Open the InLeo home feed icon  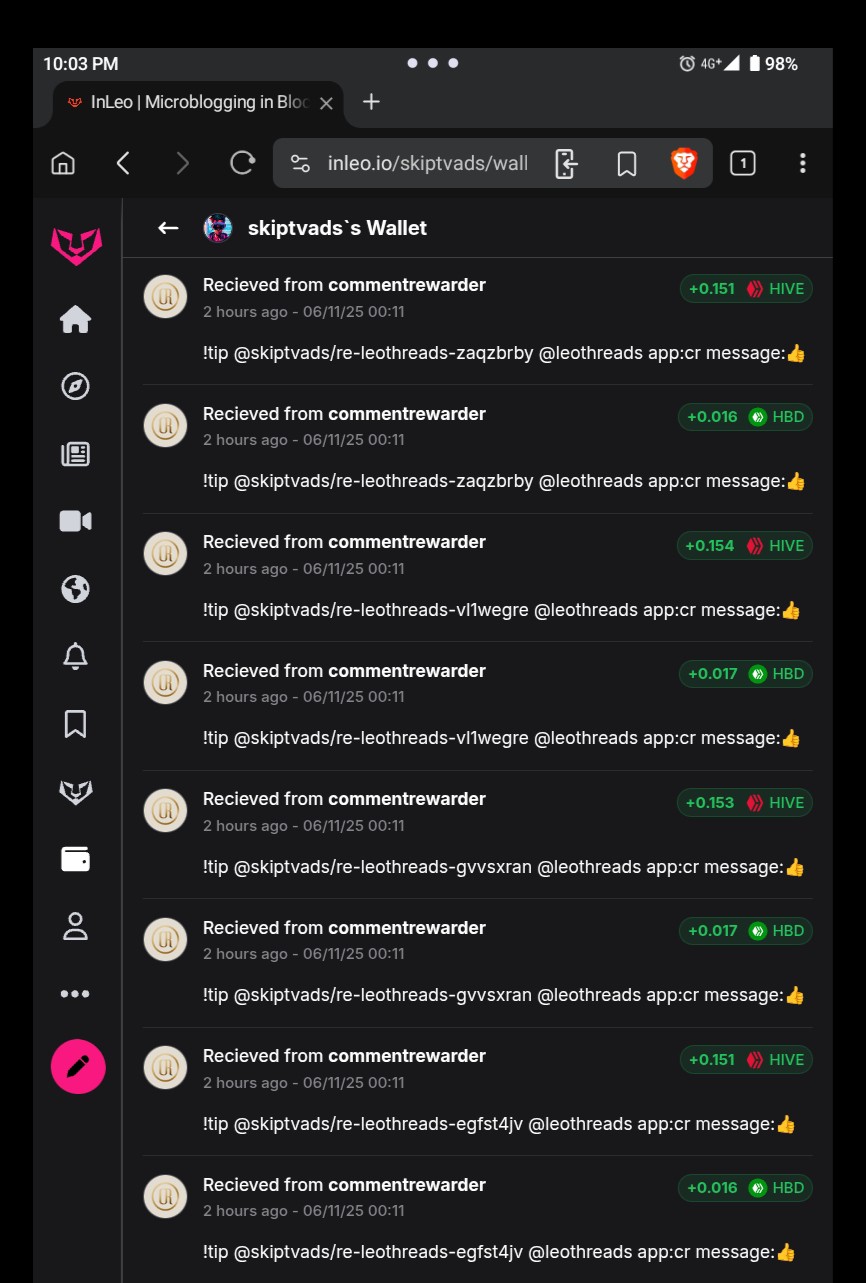[75, 319]
